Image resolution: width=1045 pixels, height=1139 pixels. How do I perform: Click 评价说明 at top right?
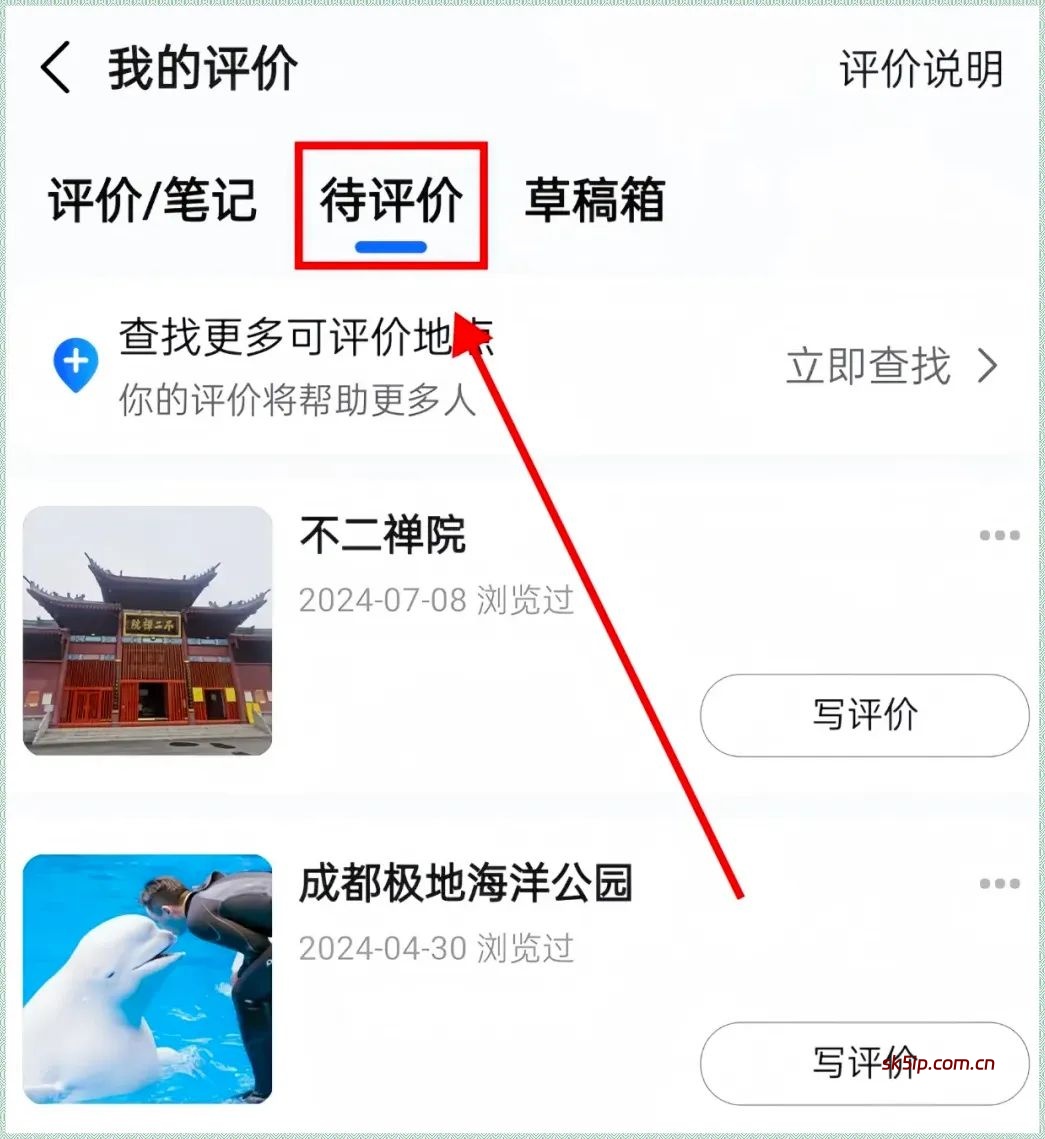coord(921,70)
